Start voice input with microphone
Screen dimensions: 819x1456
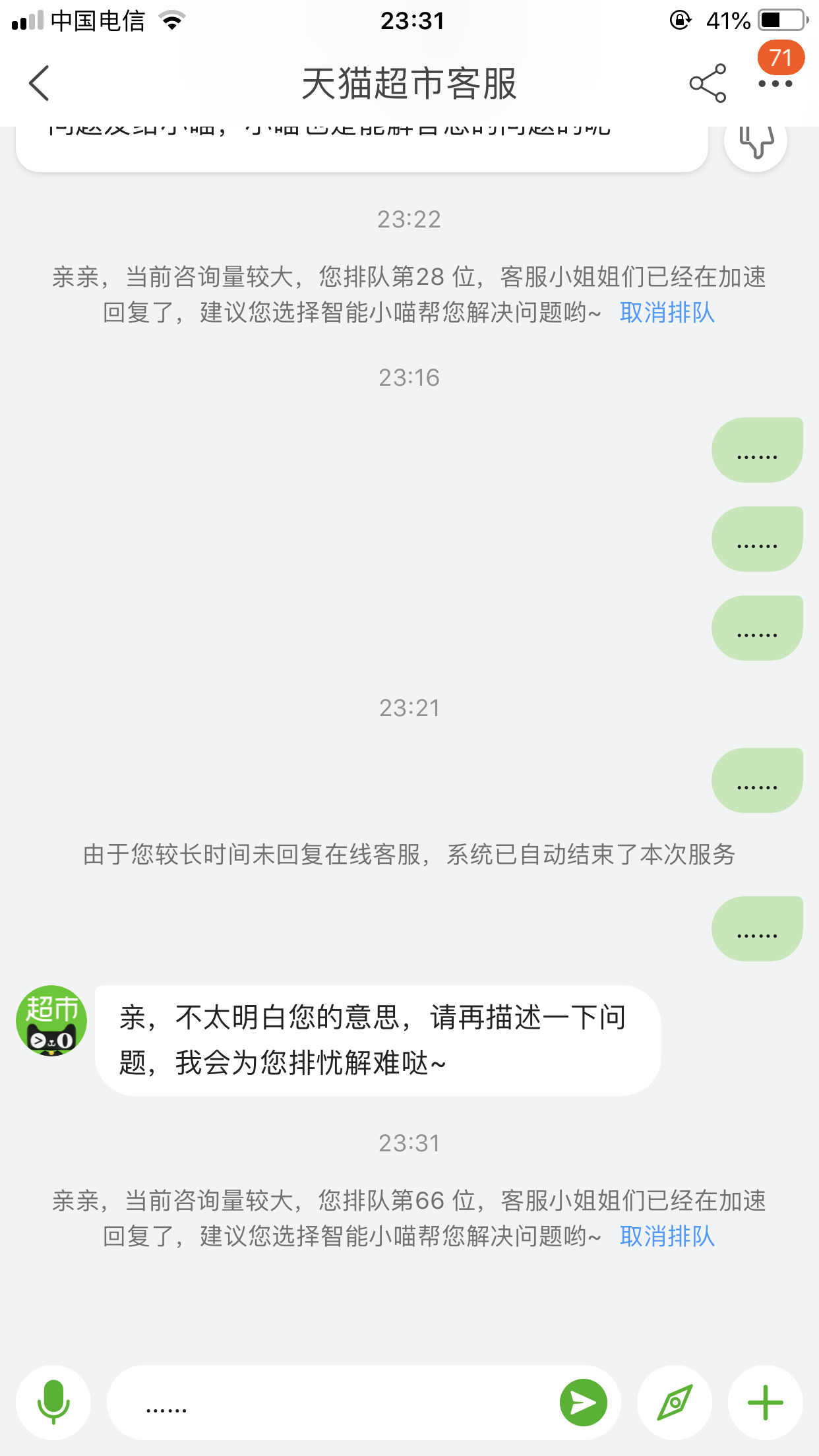53,1403
